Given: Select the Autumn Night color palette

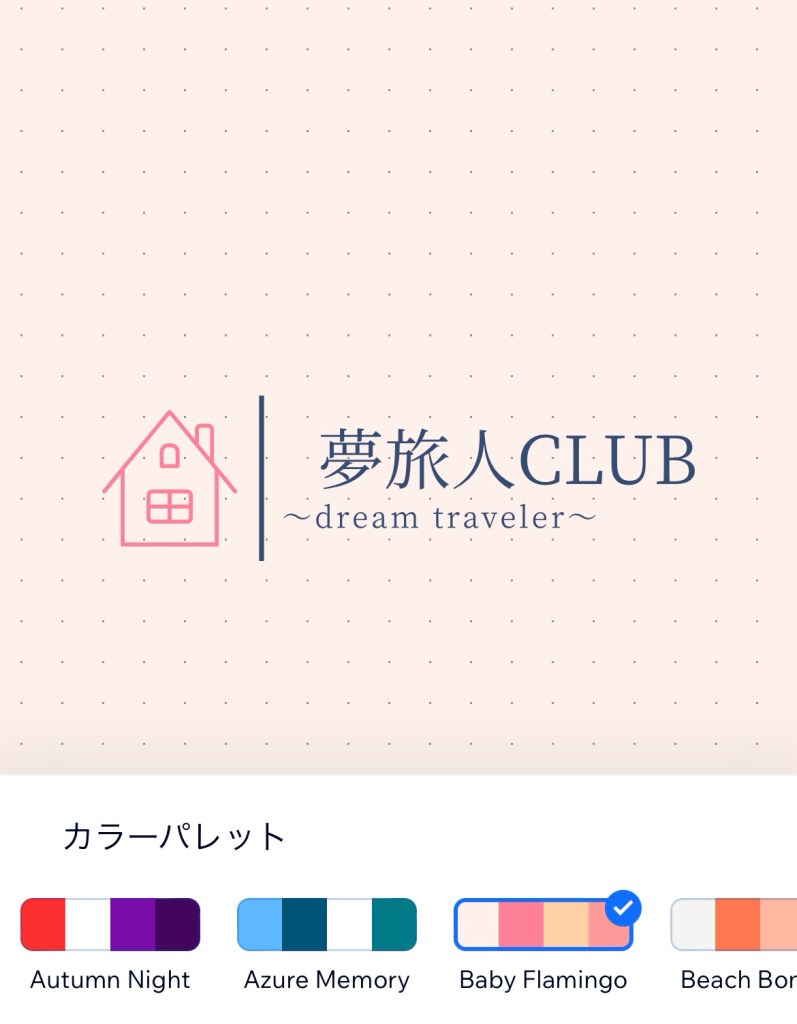Looking at the screenshot, I should (x=110, y=924).
